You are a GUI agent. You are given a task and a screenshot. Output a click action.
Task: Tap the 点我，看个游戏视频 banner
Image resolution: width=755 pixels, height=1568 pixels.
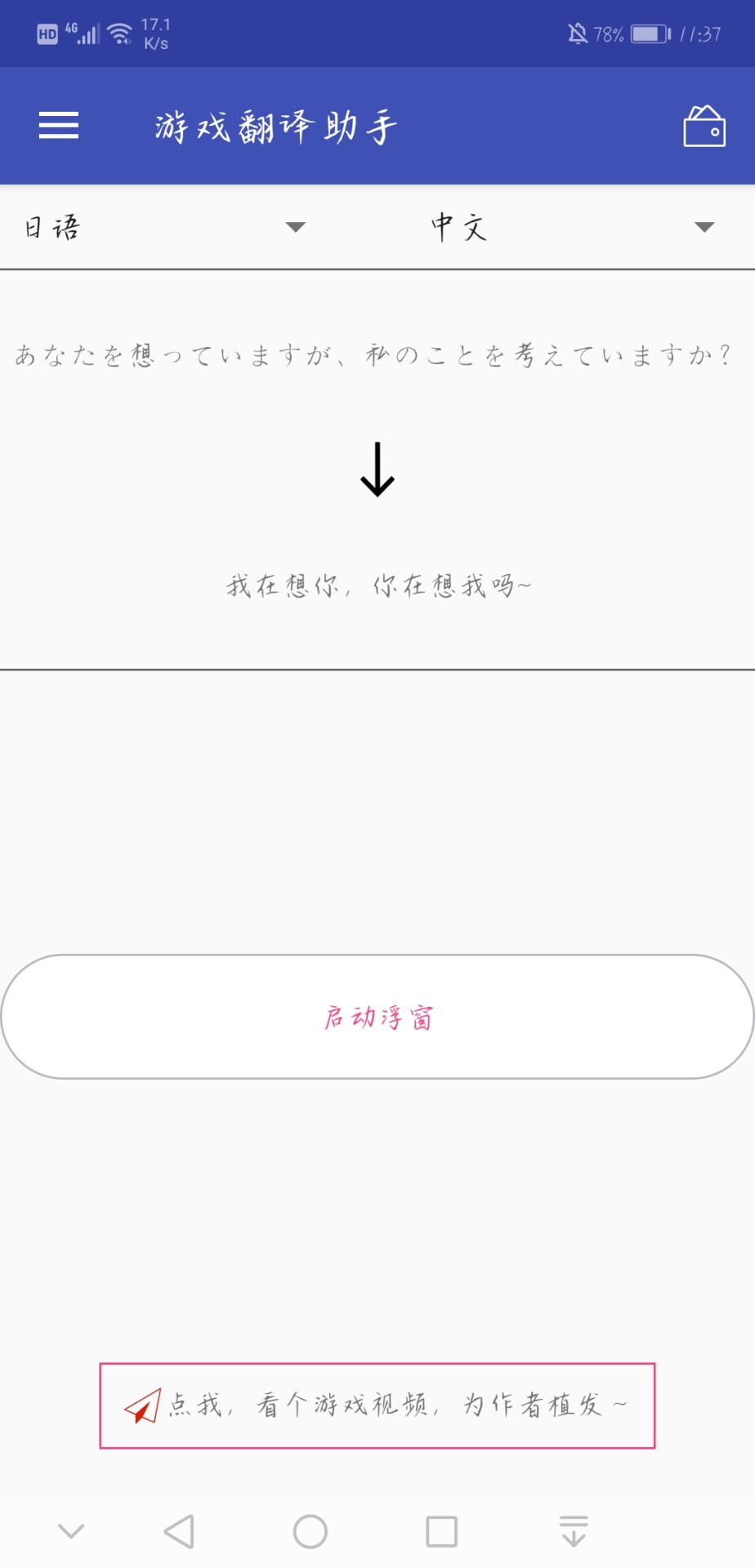(377, 1405)
